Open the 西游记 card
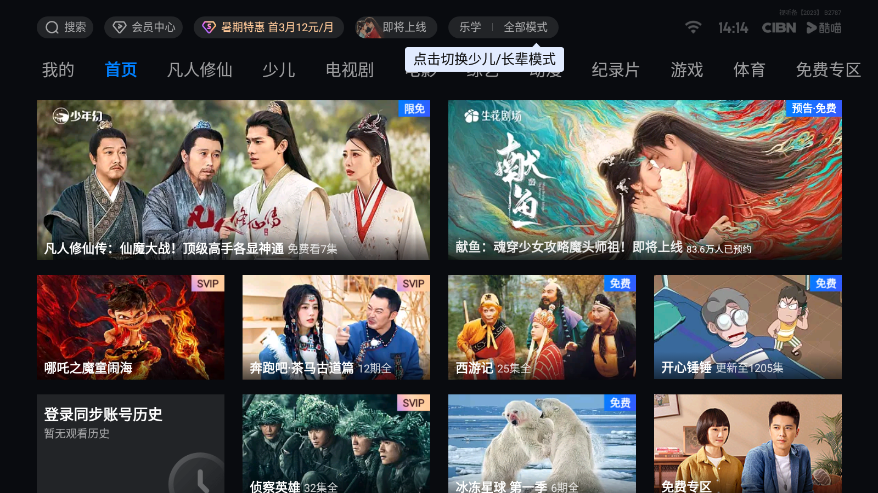Screen dimensions: 878x493 [541, 327]
